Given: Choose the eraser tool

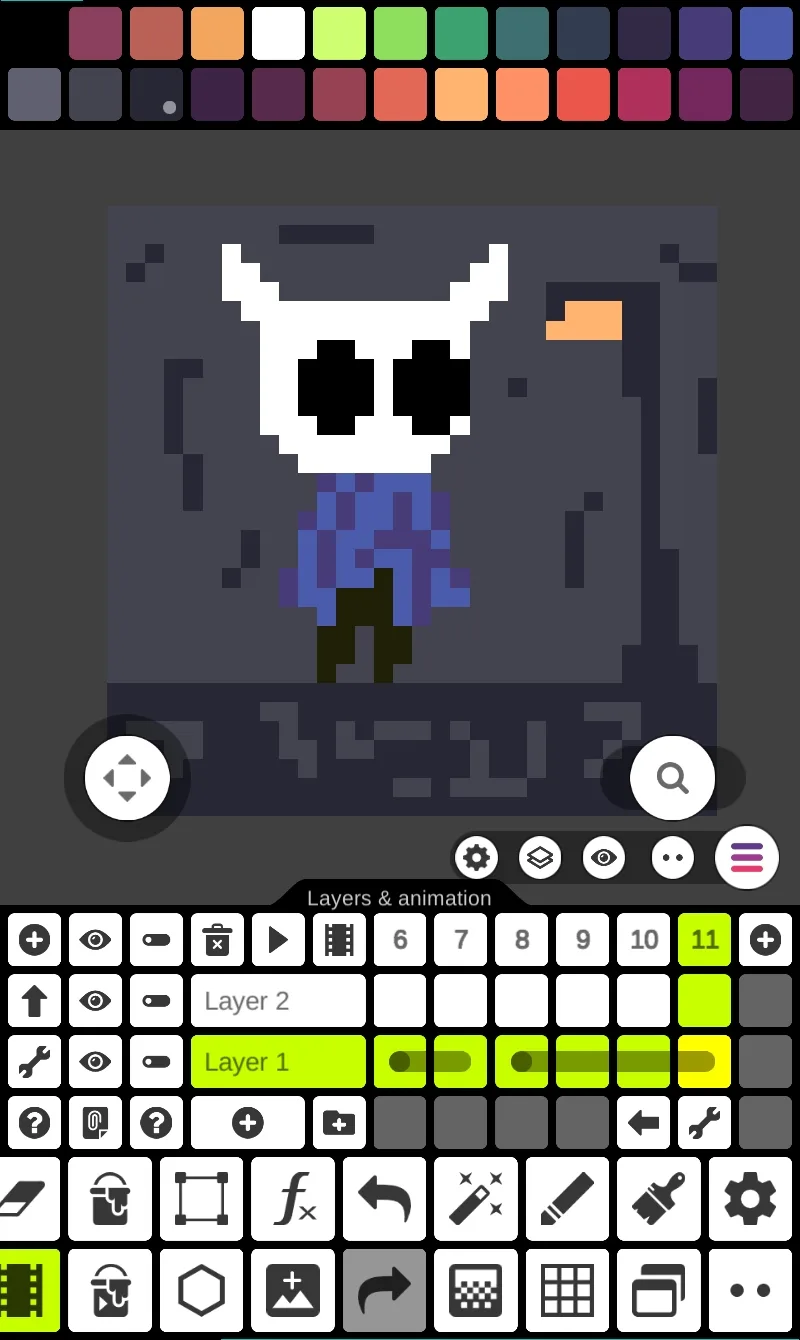Looking at the screenshot, I should (x=24, y=1198).
